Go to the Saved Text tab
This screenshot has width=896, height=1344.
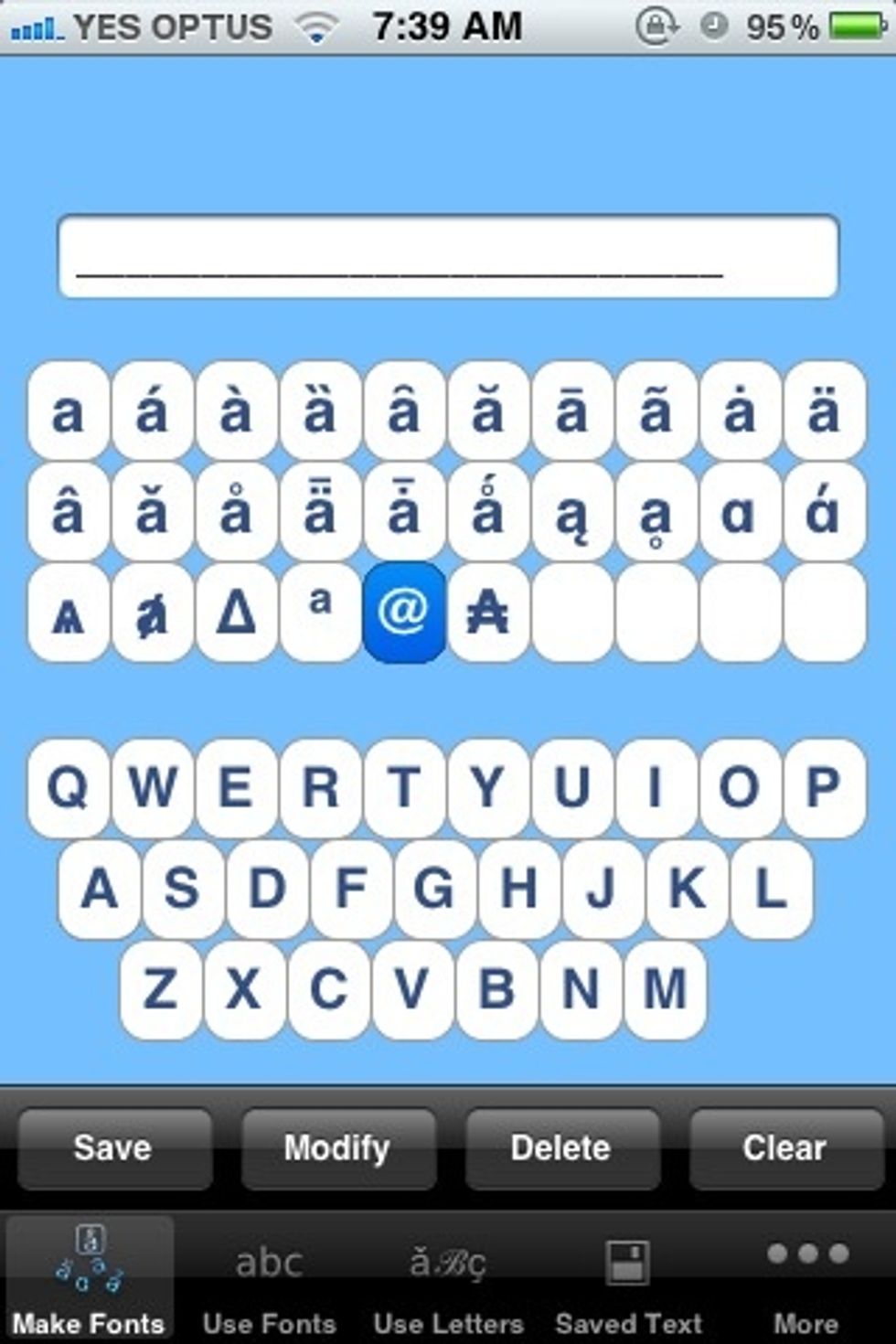tap(628, 1282)
